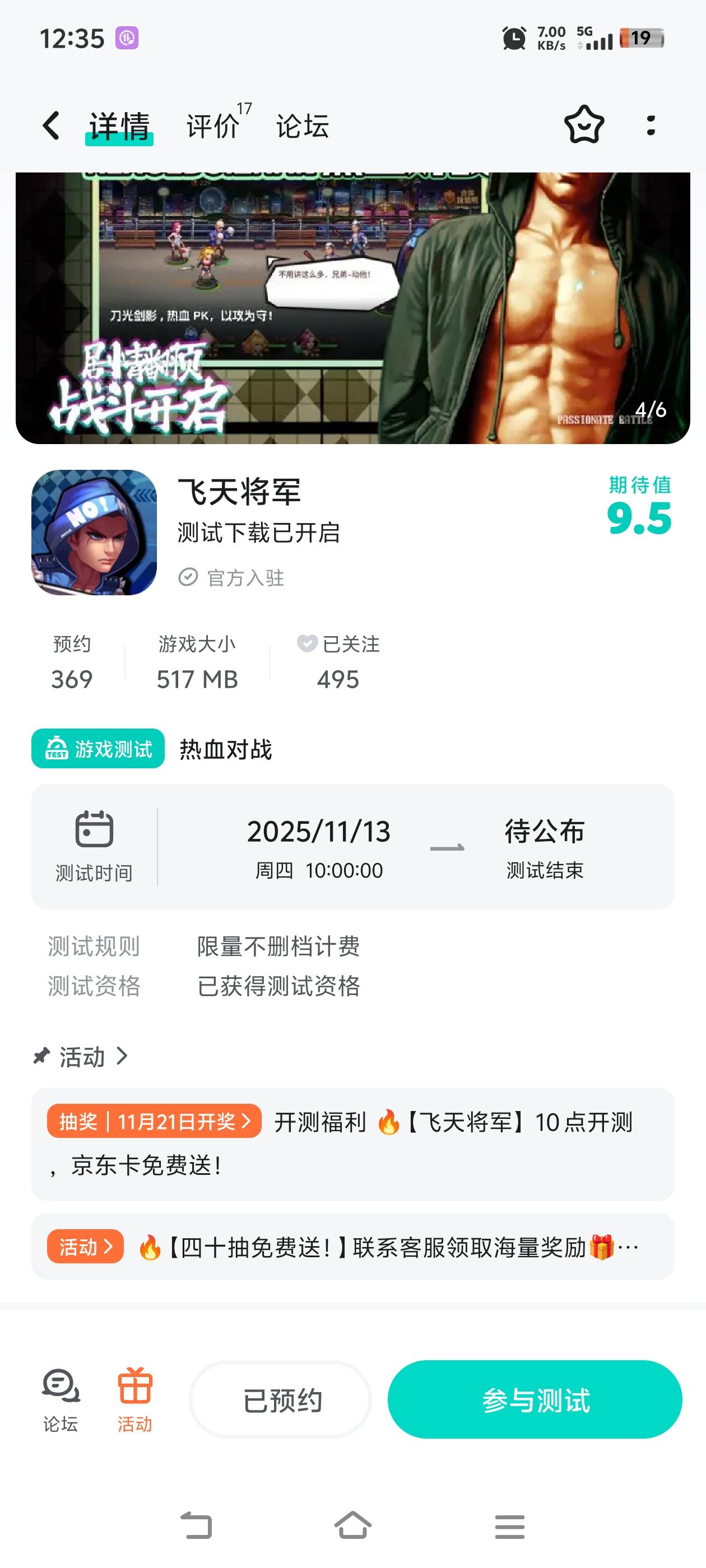
Task: Click the 官方入驻 verified badge icon
Action: pyautogui.click(x=188, y=576)
